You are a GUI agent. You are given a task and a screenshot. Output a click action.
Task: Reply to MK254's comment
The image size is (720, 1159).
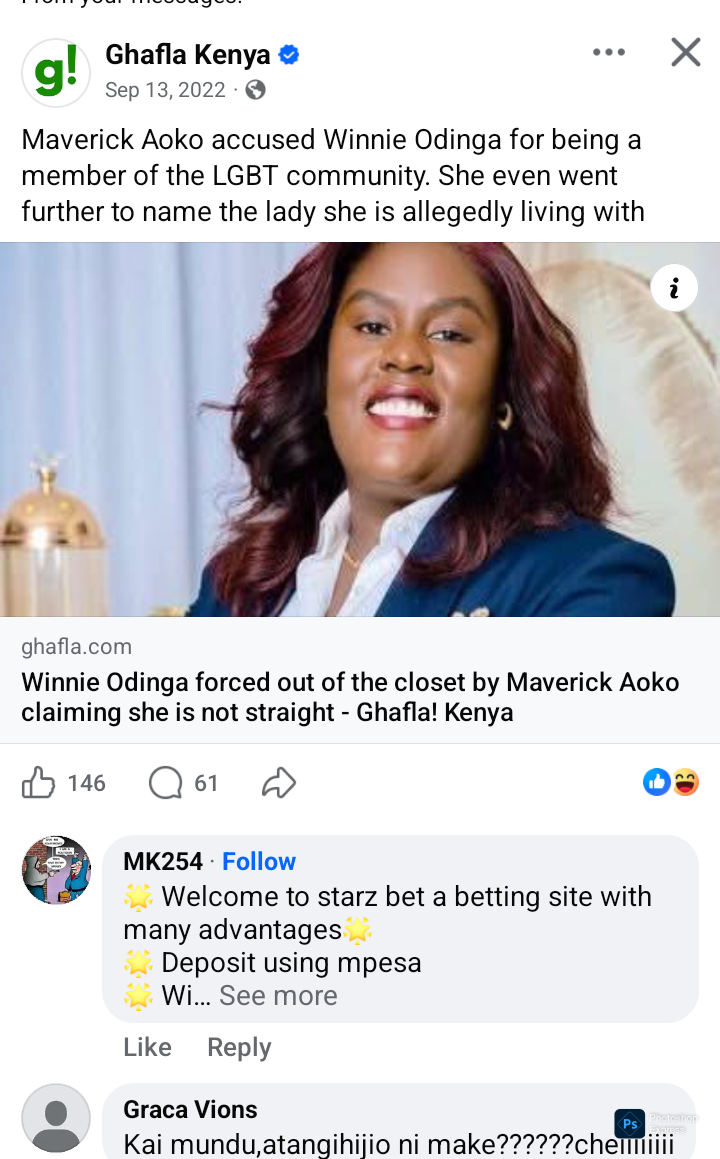click(x=239, y=1047)
